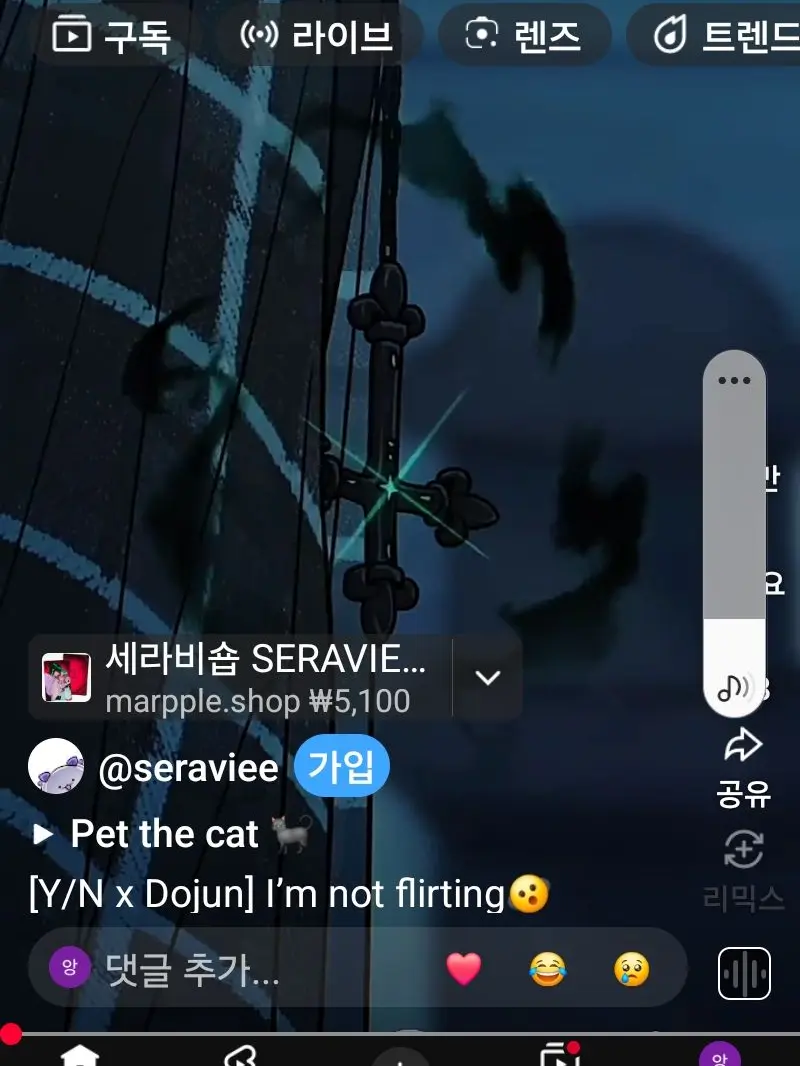React with the crying emoji
The height and width of the screenshot is (1066, 800).
point(632,969)
